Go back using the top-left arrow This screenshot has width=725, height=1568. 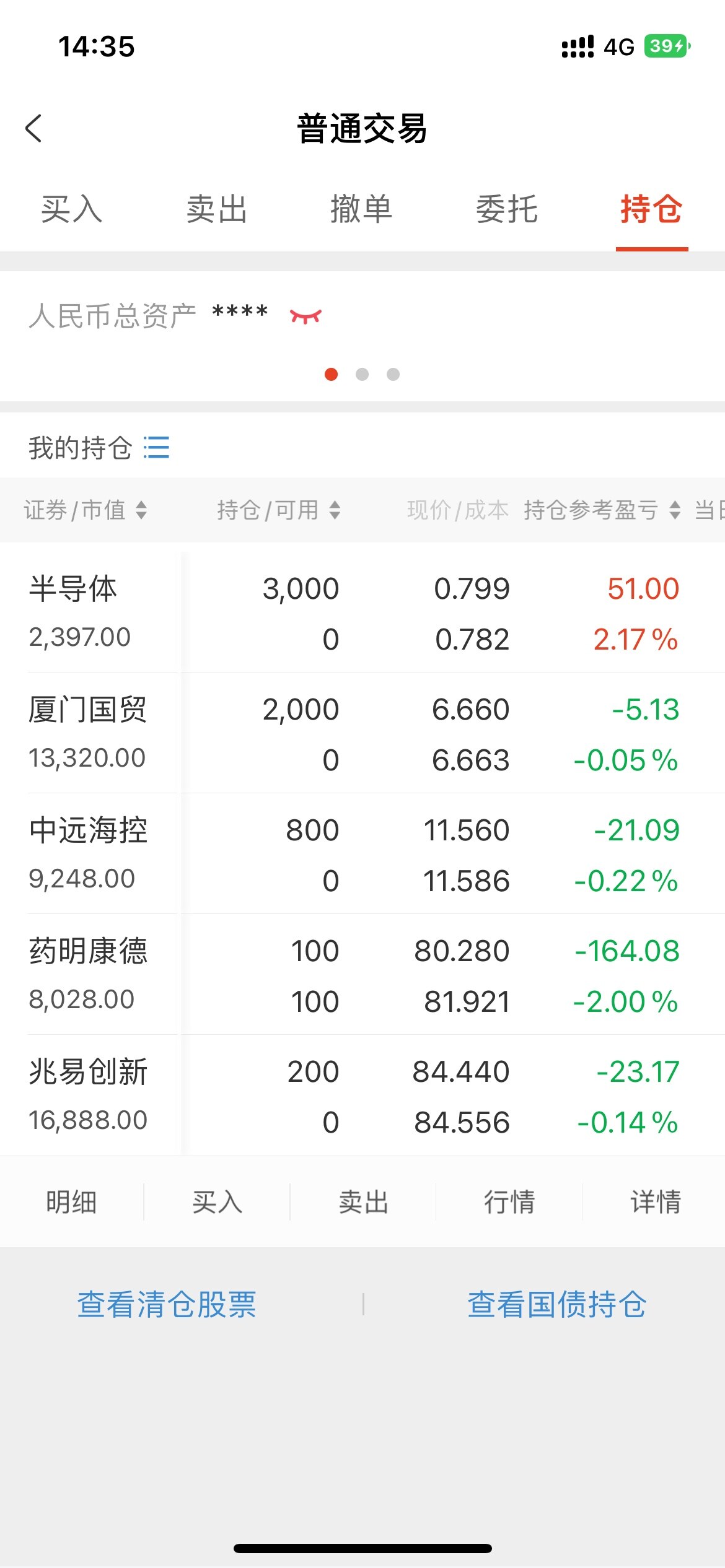[x=33, y=128]
